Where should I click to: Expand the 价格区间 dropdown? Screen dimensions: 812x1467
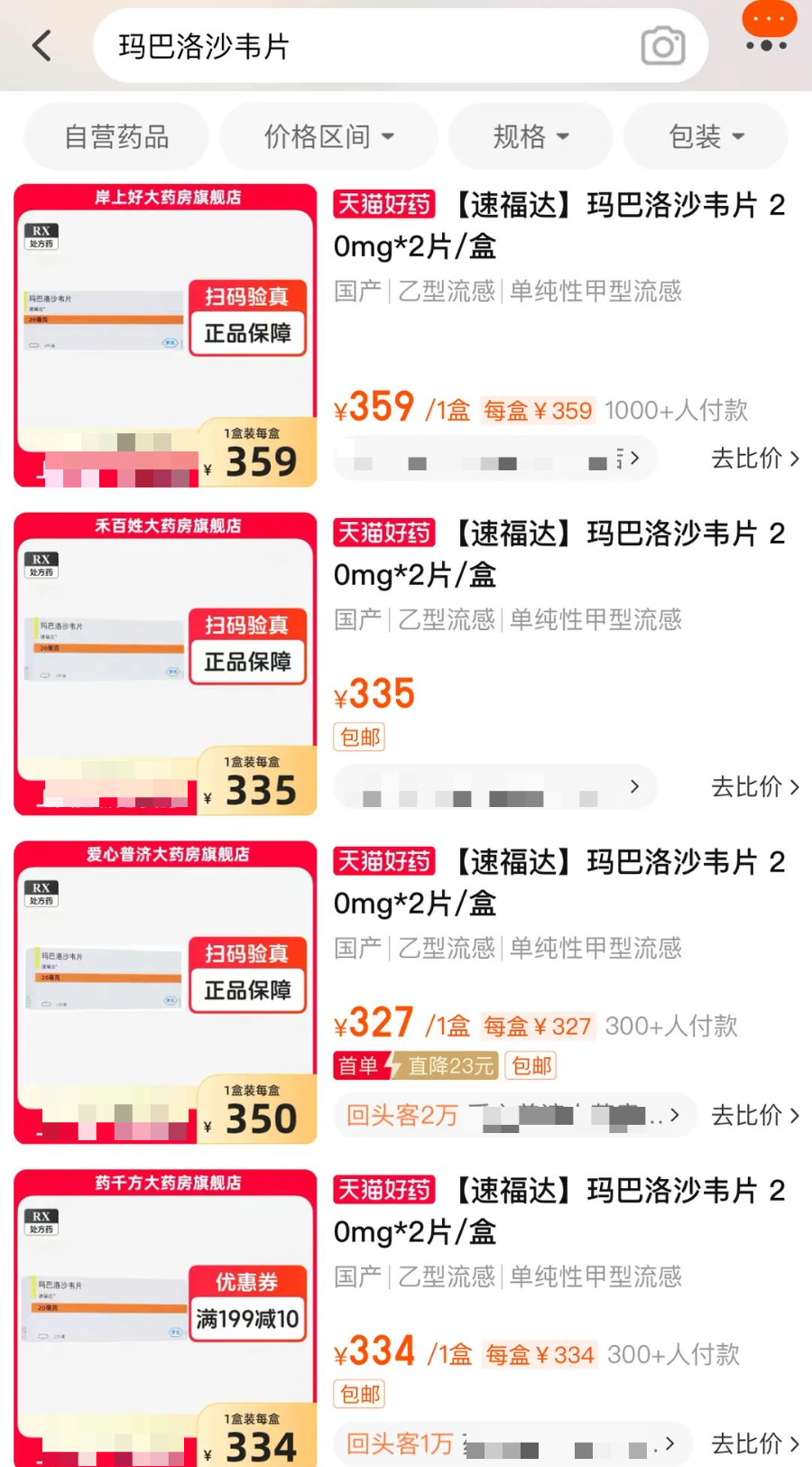pos(328,136)
